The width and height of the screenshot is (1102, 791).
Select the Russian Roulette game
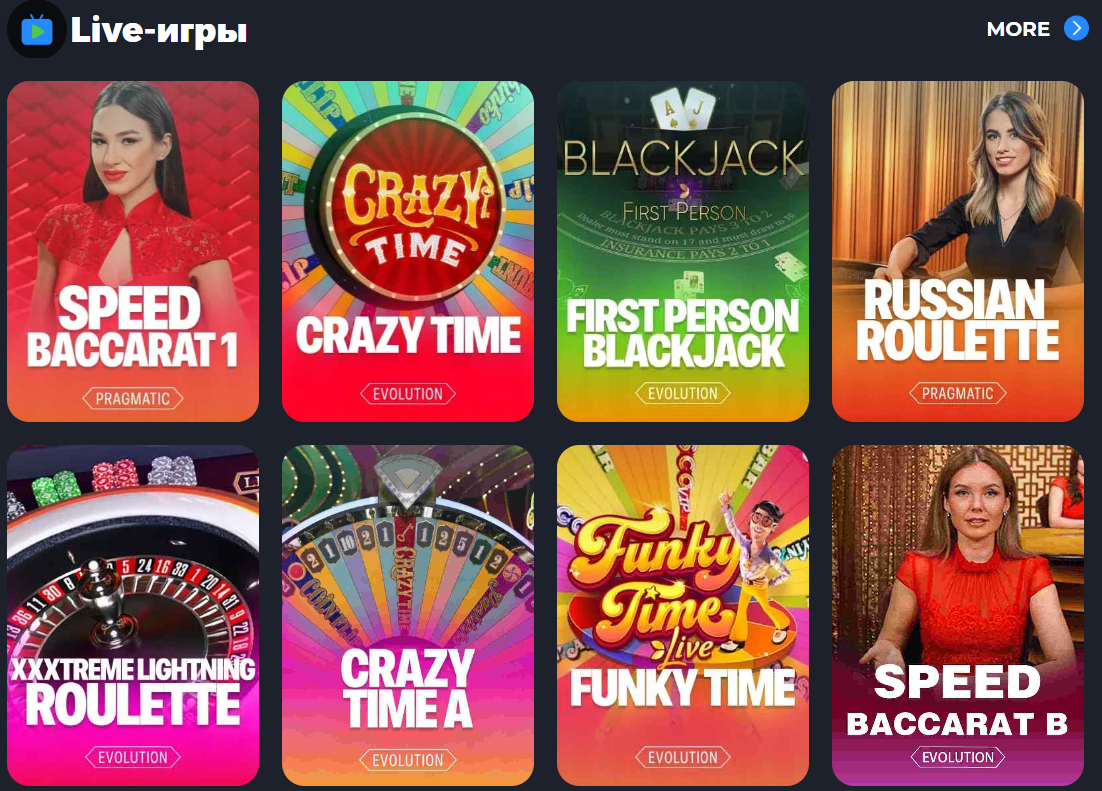(958, 251)
